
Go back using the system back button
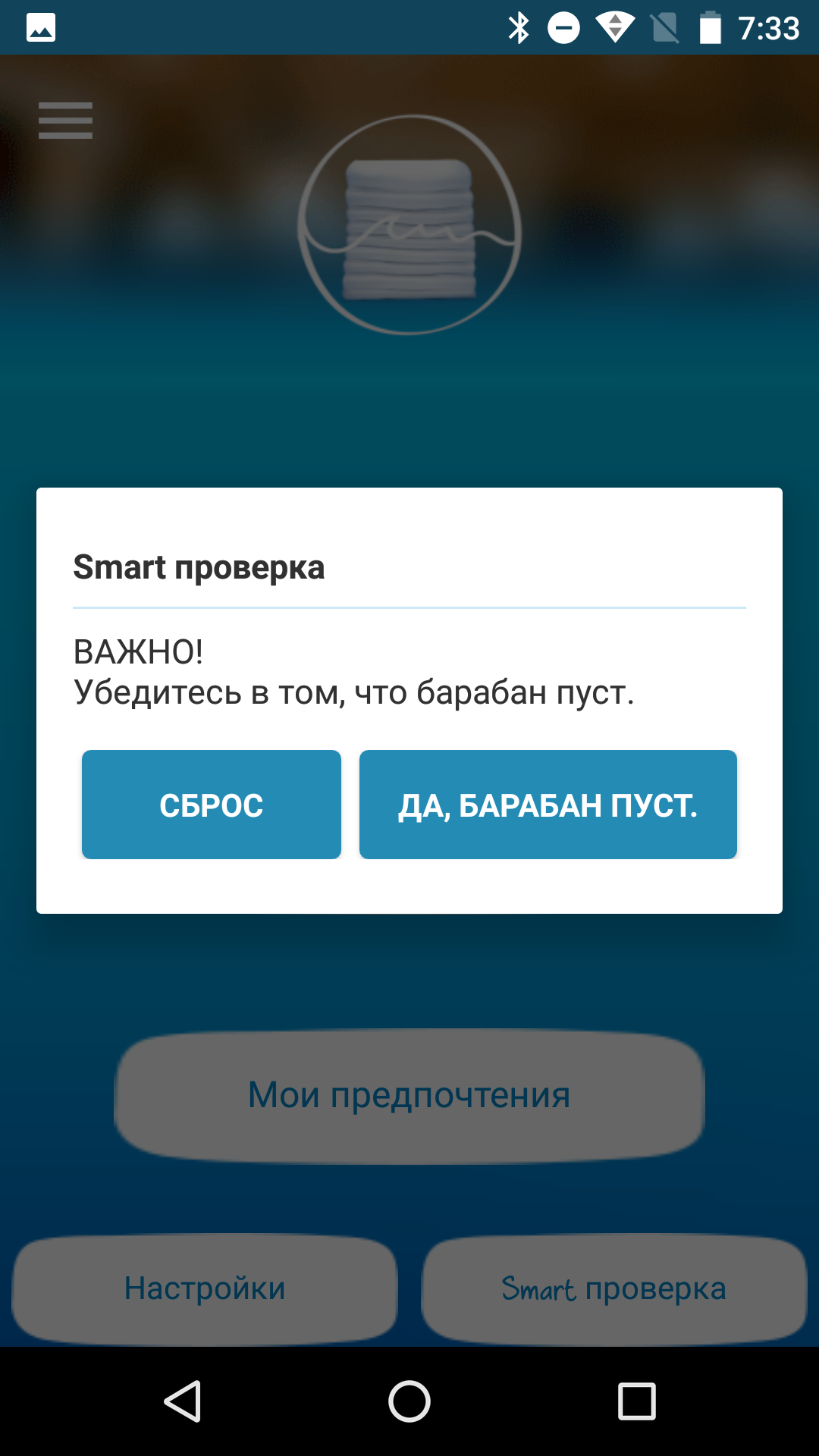click(x=183, y=1401)
